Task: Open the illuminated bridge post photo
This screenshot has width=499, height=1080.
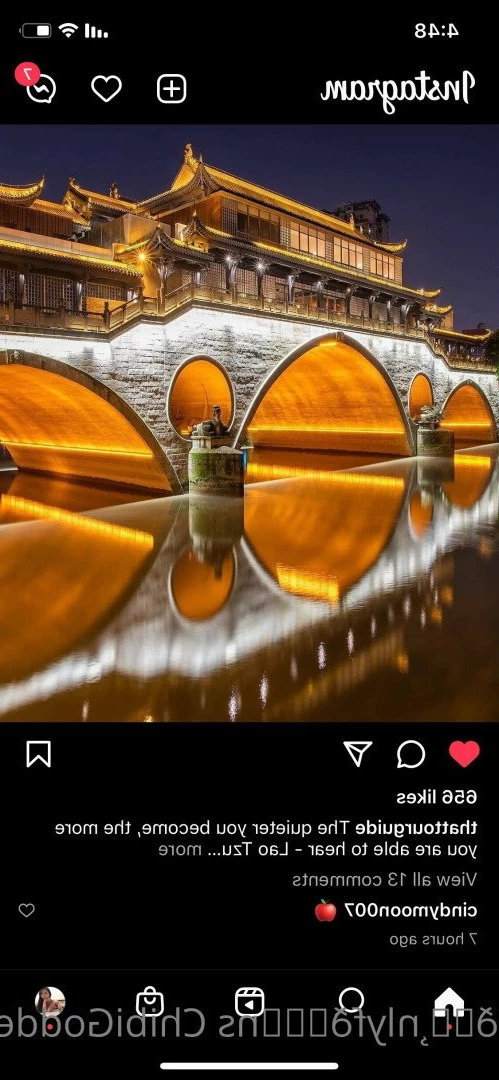Action: (x=250, y=423)
